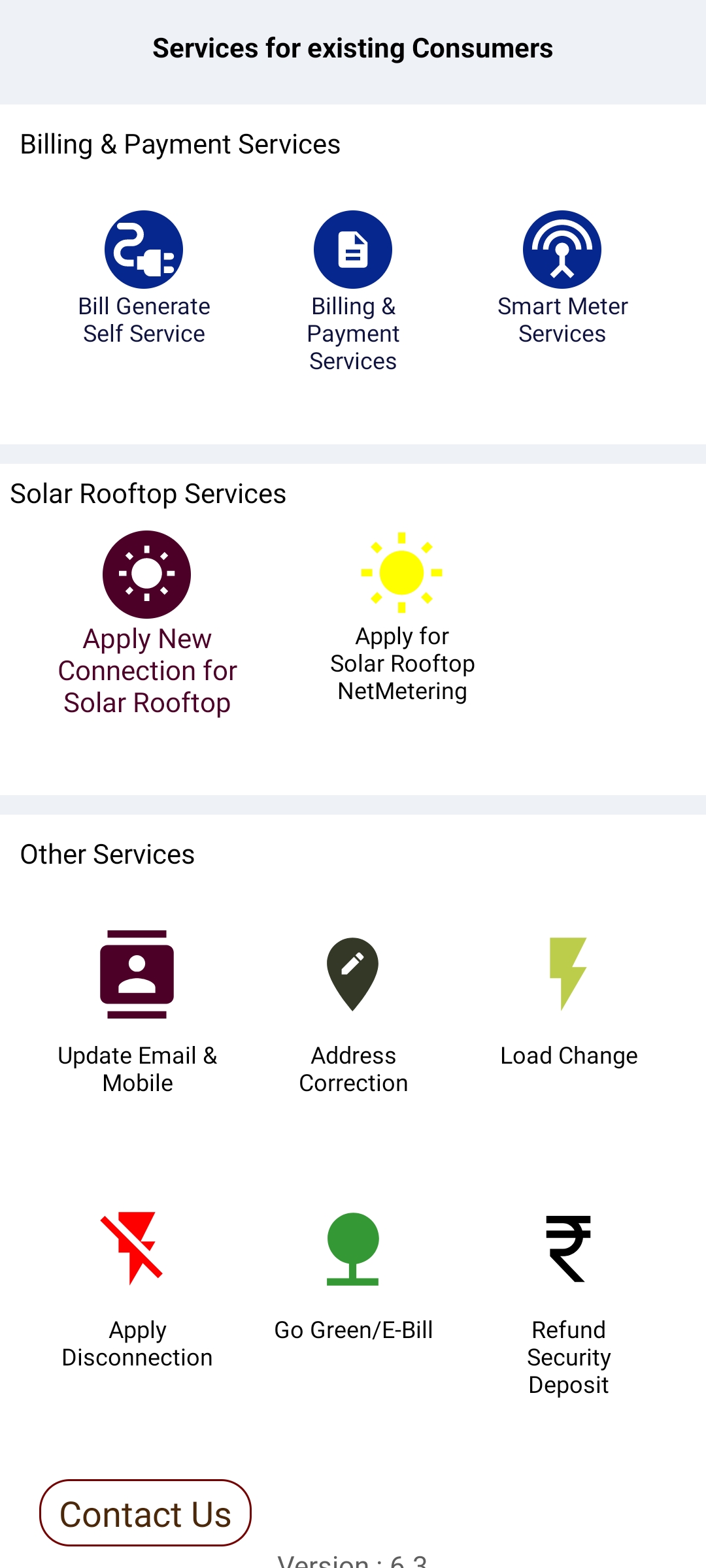Select the green lightning Load Change icon
706x1568 pixels.
click(x=568, y=973)
